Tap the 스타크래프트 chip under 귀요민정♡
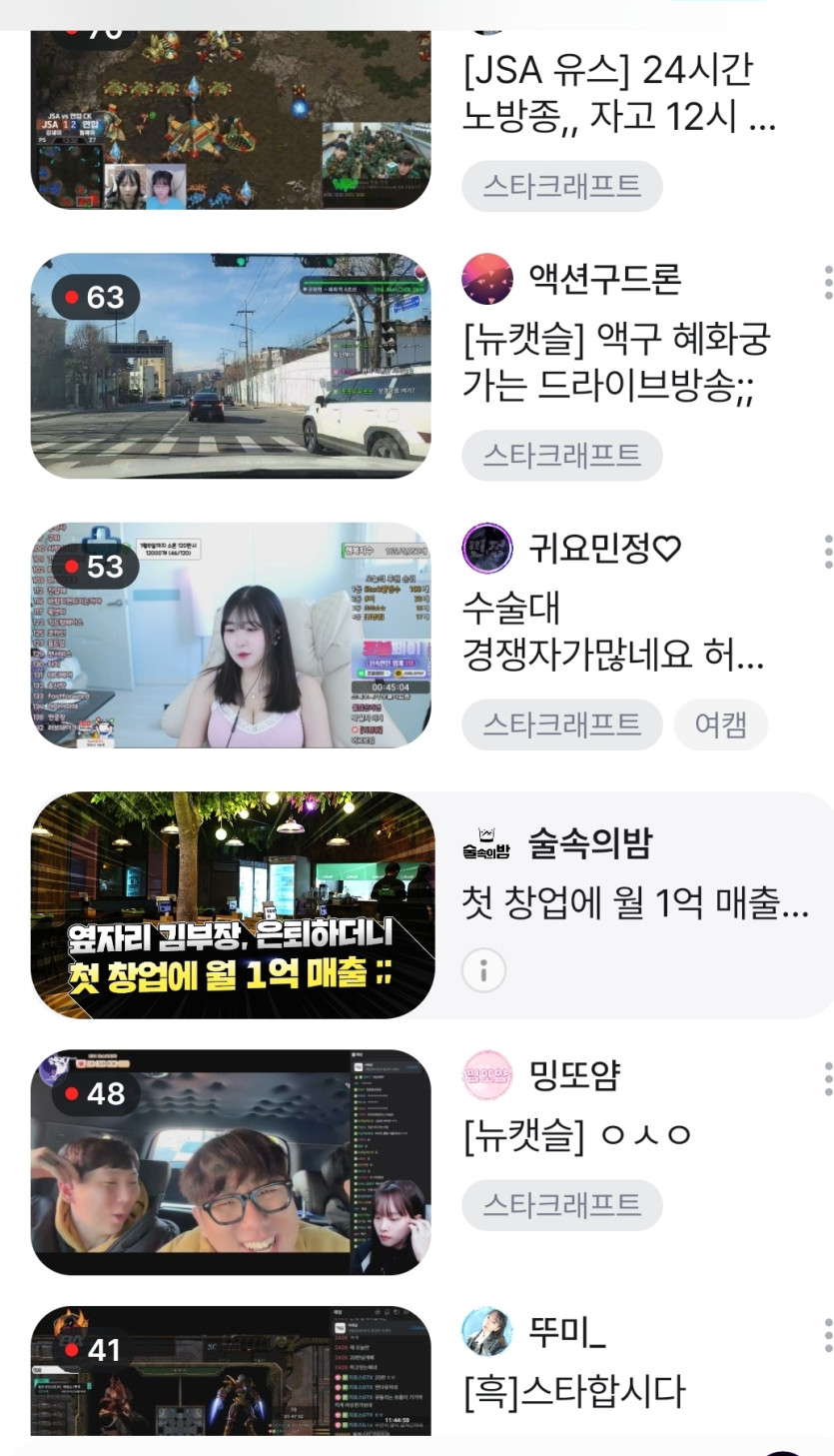The height and width of the screenshot is (1456, 834). click(561, 725)
